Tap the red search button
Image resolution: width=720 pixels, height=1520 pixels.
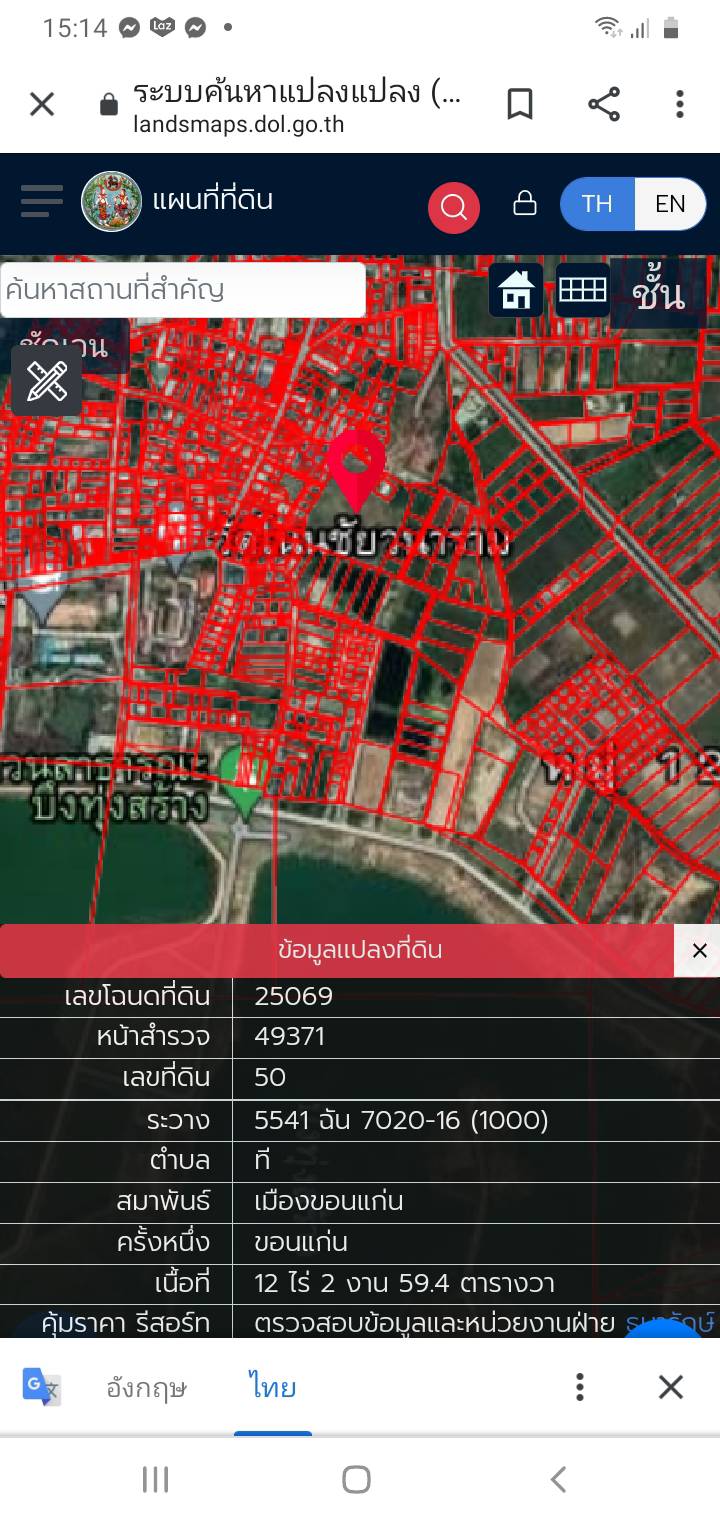(453, 207)
